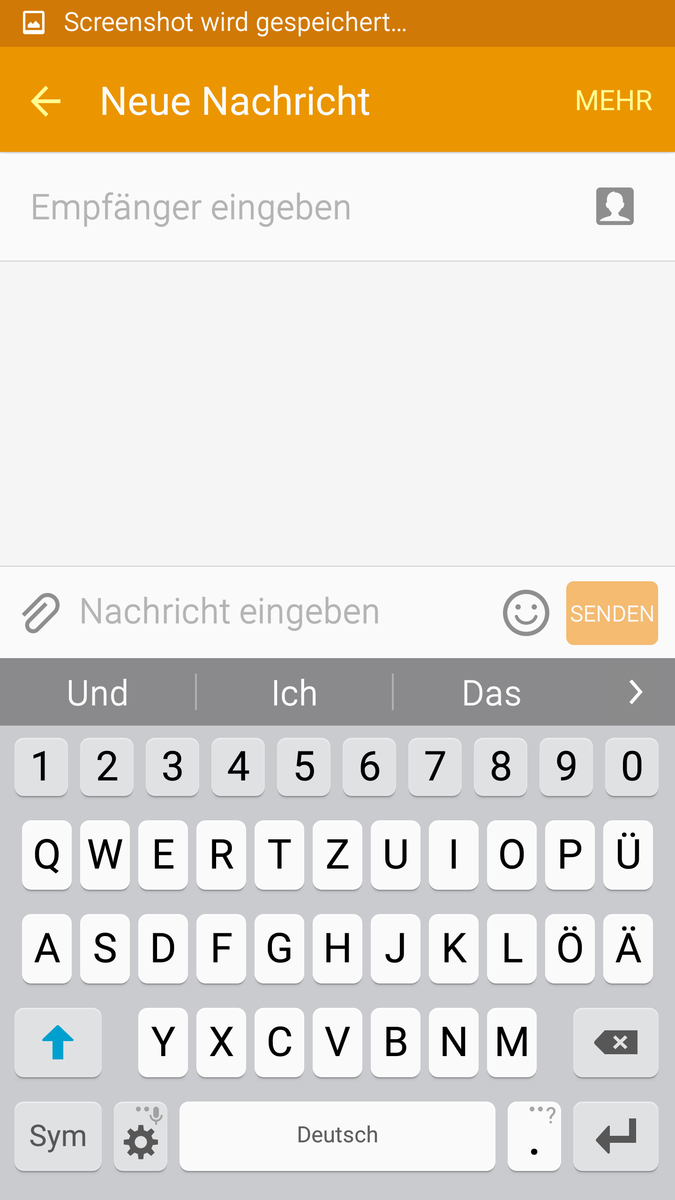Viewport: 675px width, 1200px height.
Task: Delete a character with backspace
Action: click(x=616, y=1042)
